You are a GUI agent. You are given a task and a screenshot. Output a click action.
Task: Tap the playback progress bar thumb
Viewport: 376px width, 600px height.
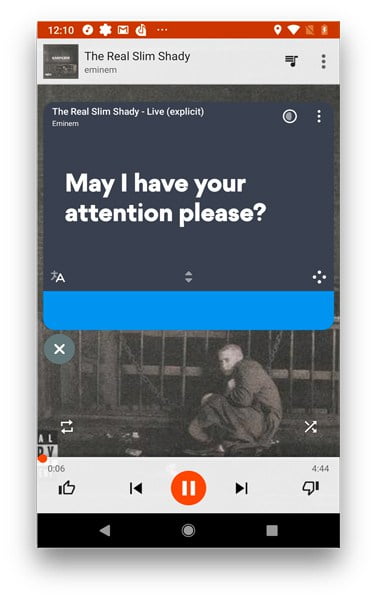(x=42, y=458)
